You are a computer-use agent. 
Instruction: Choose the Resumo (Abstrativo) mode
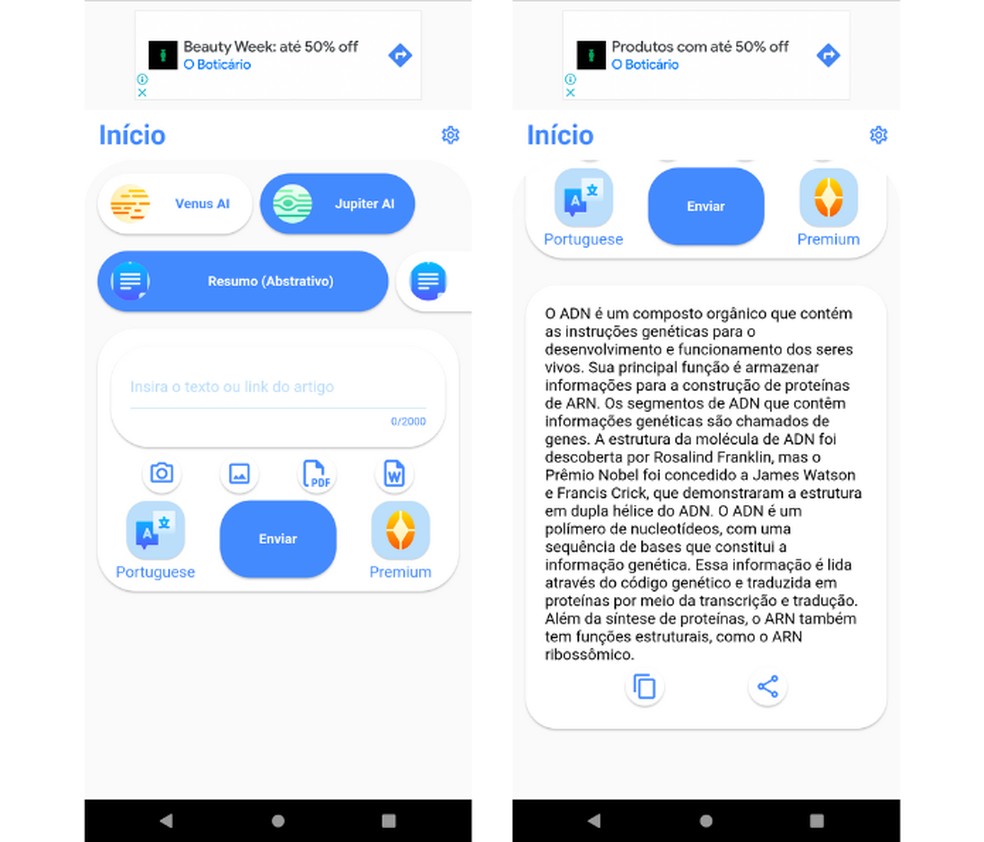(x=243, y=281)
